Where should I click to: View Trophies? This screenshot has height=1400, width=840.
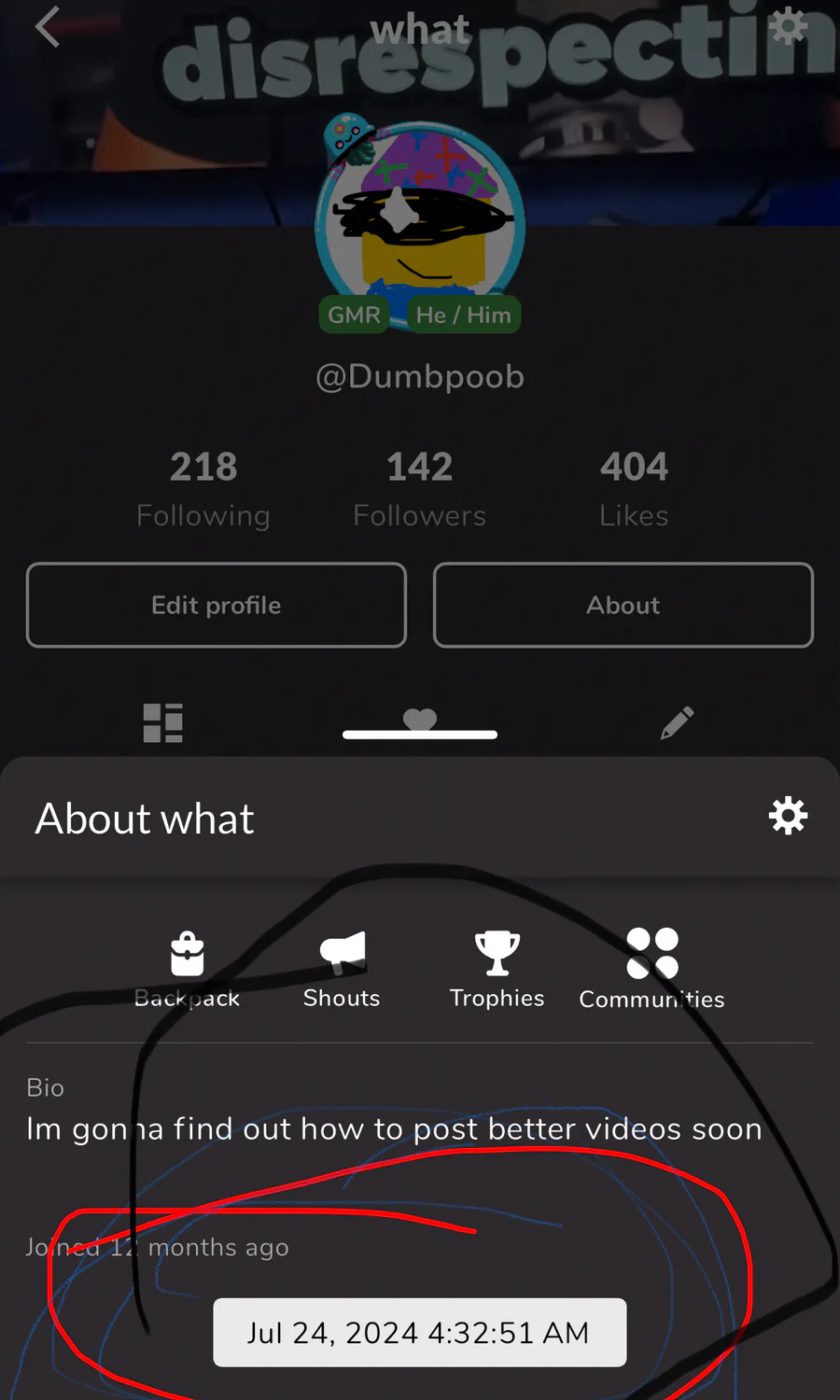497,971
